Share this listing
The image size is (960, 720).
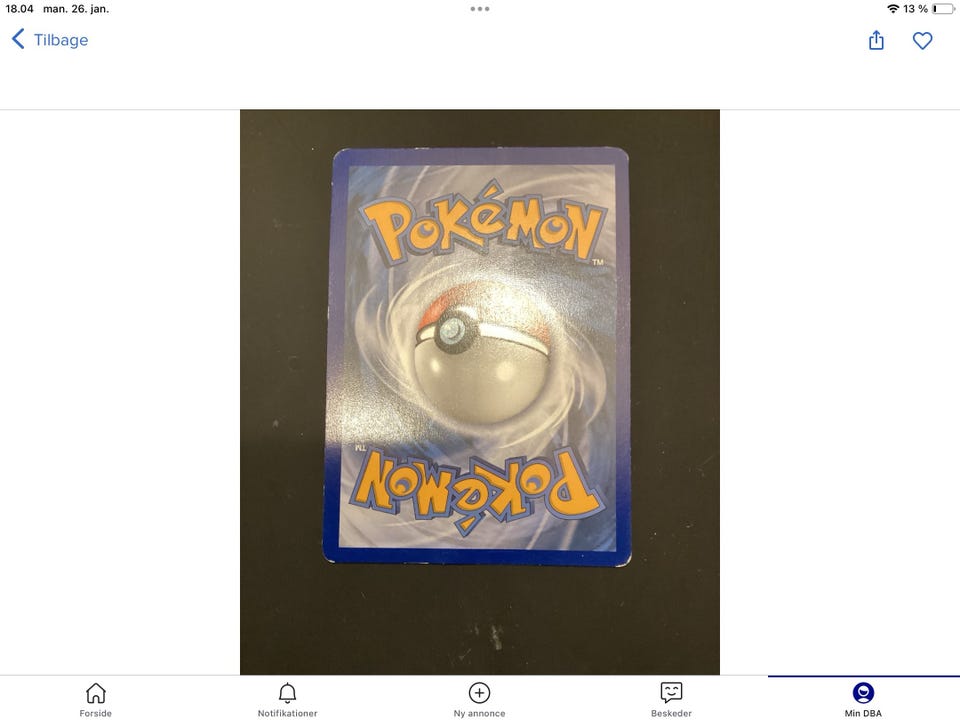(876, 40)
